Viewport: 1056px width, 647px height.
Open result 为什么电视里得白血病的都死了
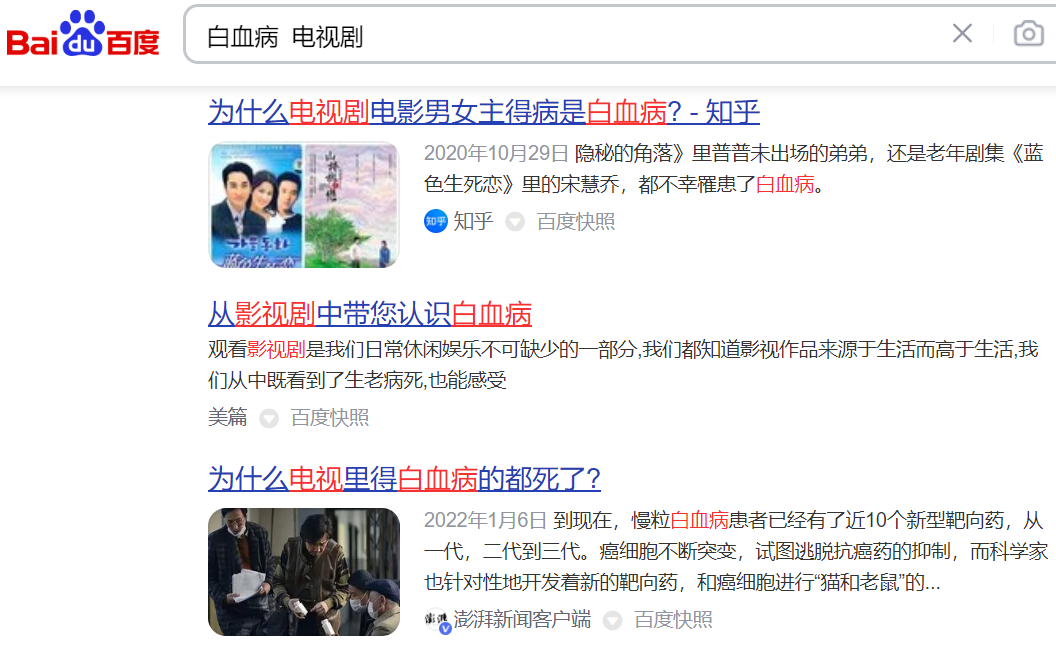[x=403, y=479]
